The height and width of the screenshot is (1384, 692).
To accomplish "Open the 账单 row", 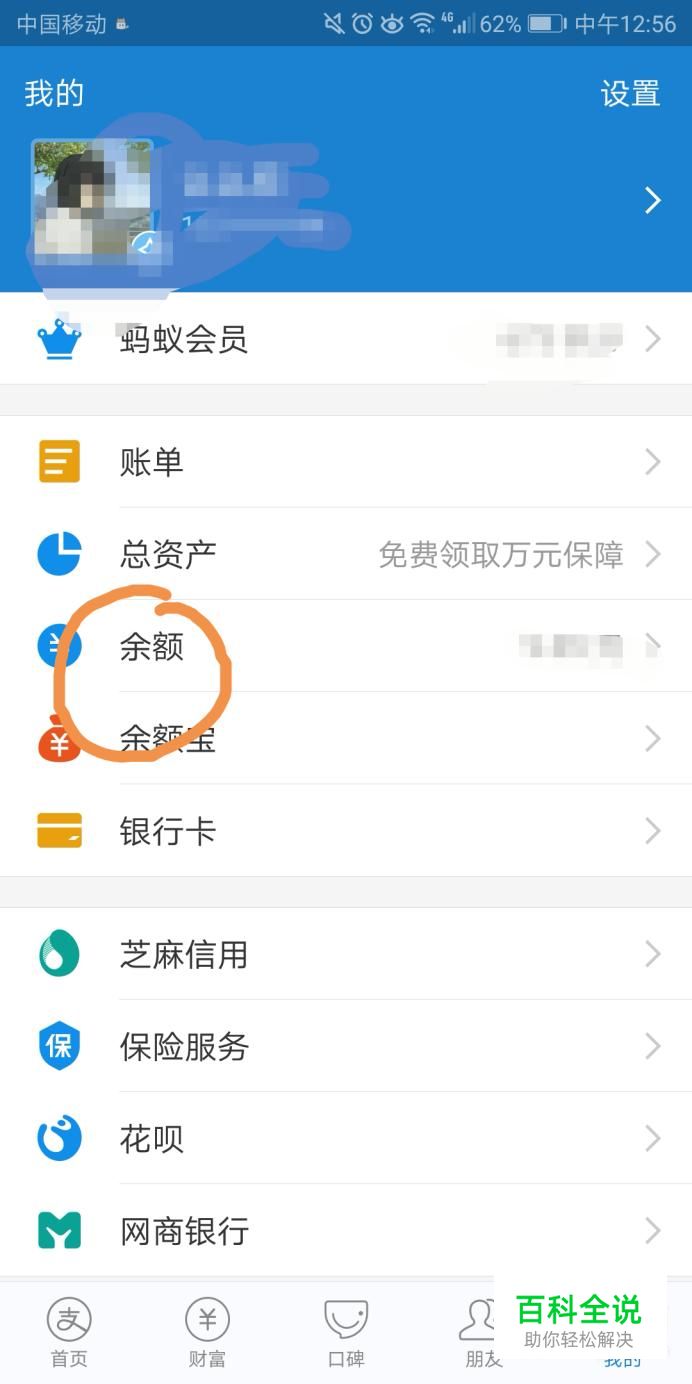I will pos(346,462).
